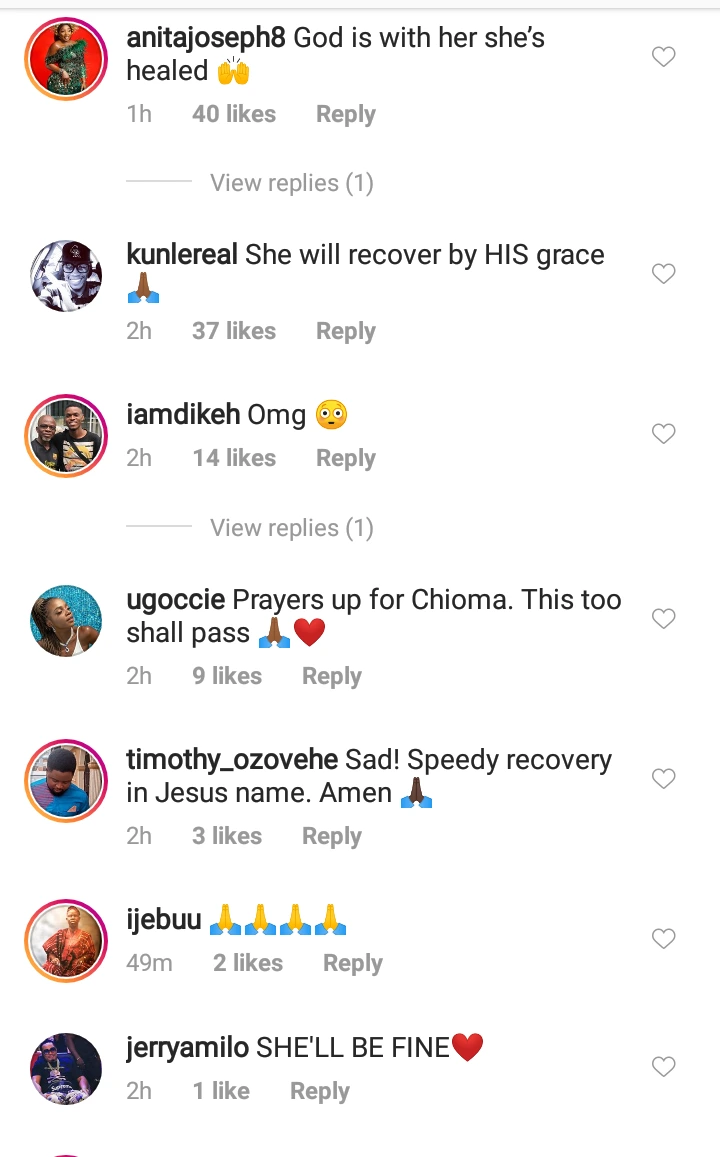Like anitajoseph8's comment
Viewport: 720px width, 1157px height.
coord(663,58)
